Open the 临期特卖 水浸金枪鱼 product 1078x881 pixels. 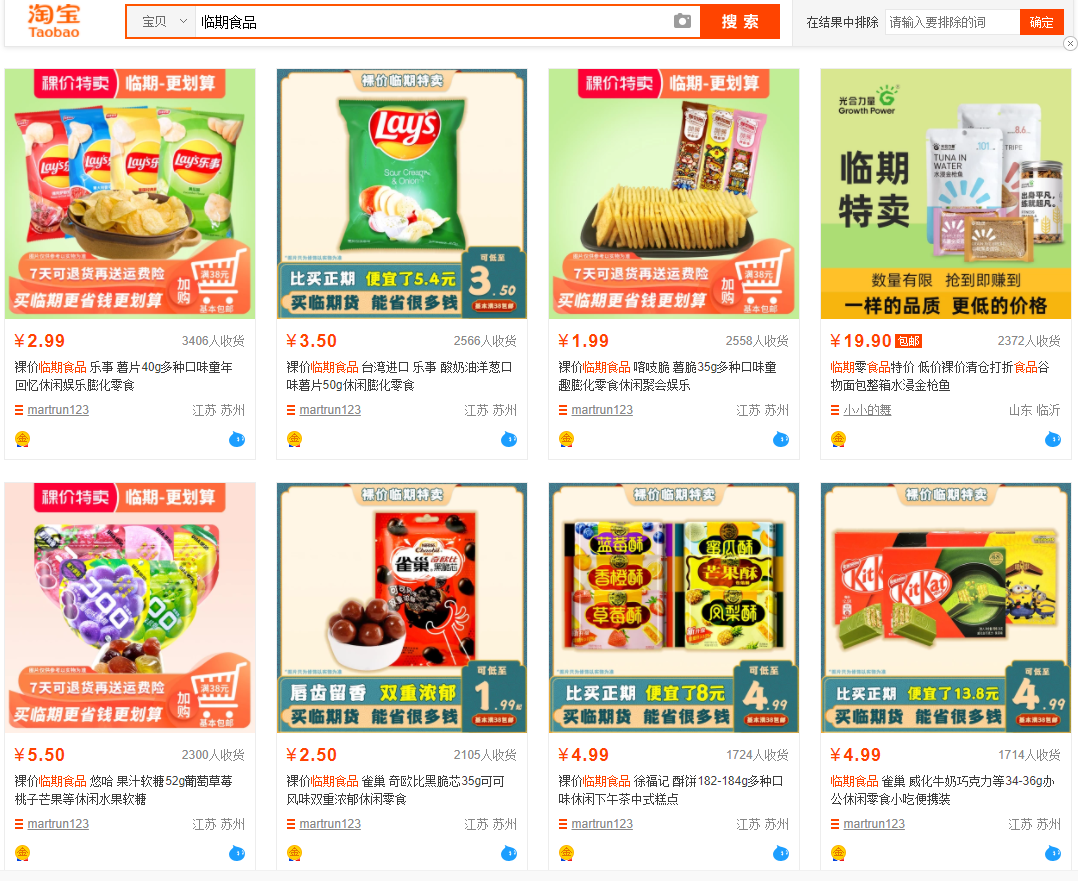tap(946, 194)
